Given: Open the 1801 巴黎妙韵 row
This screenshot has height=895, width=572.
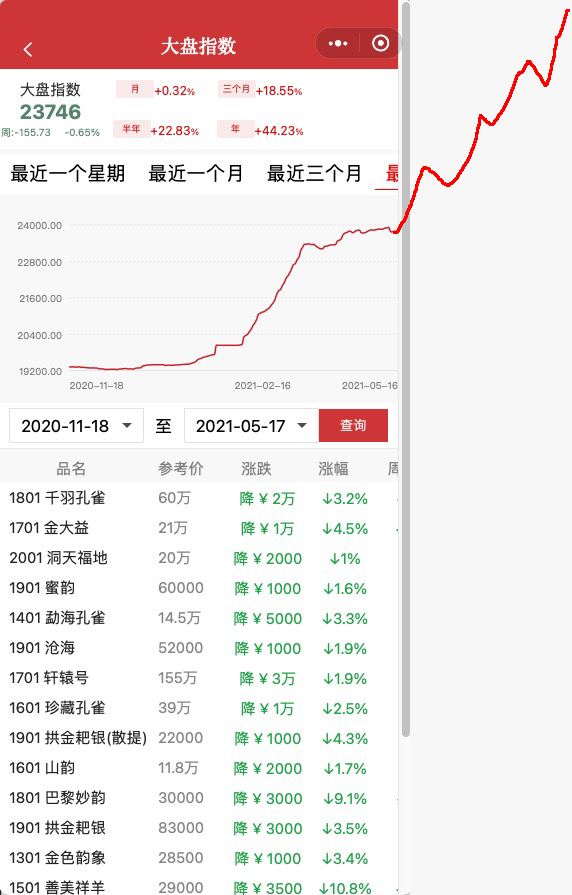Looking at the screenshot, I should coord(199,798).
